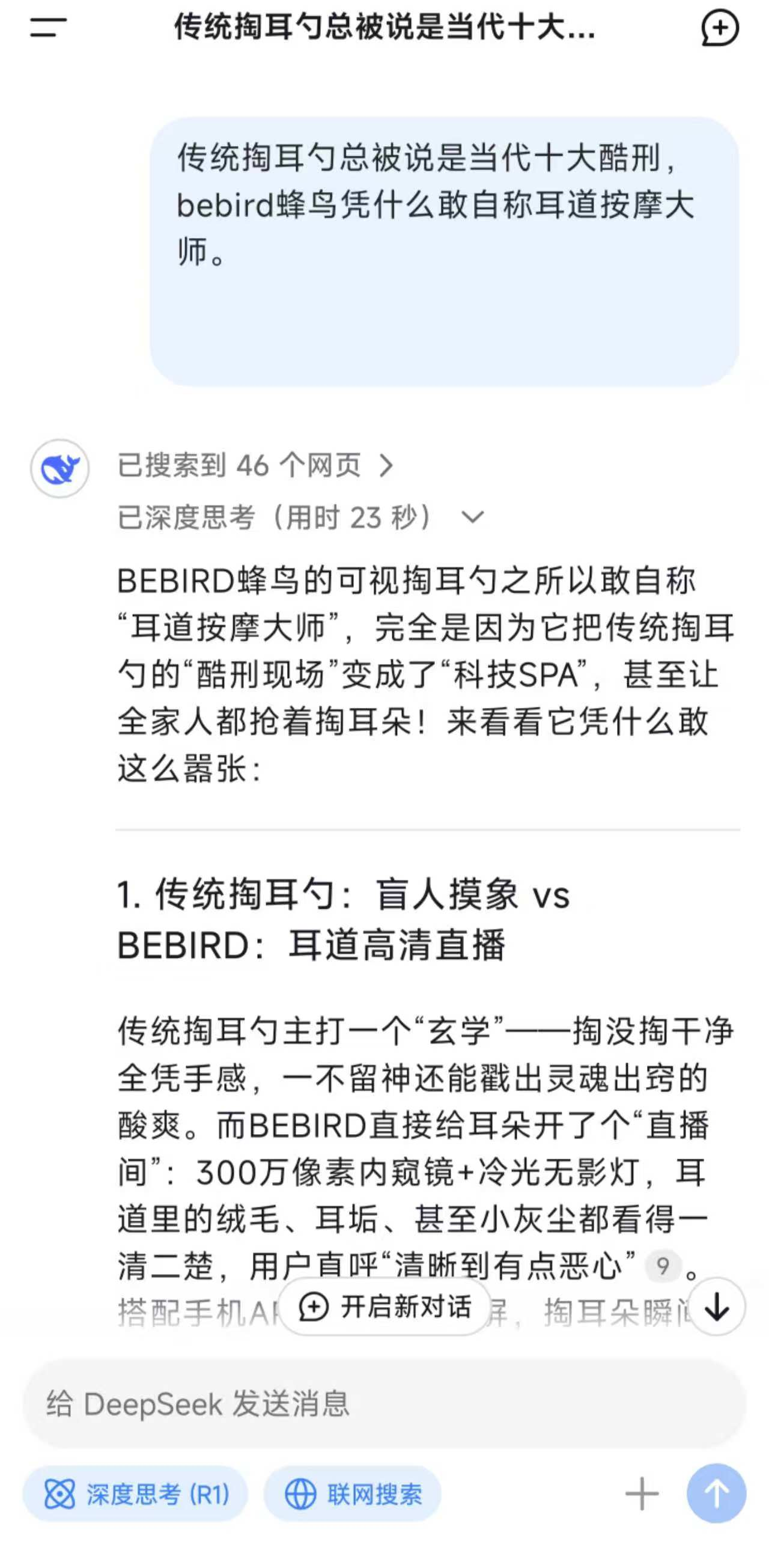Expand the deep thinking details
Screen dimensions: 769x1568
pos(472,517)
